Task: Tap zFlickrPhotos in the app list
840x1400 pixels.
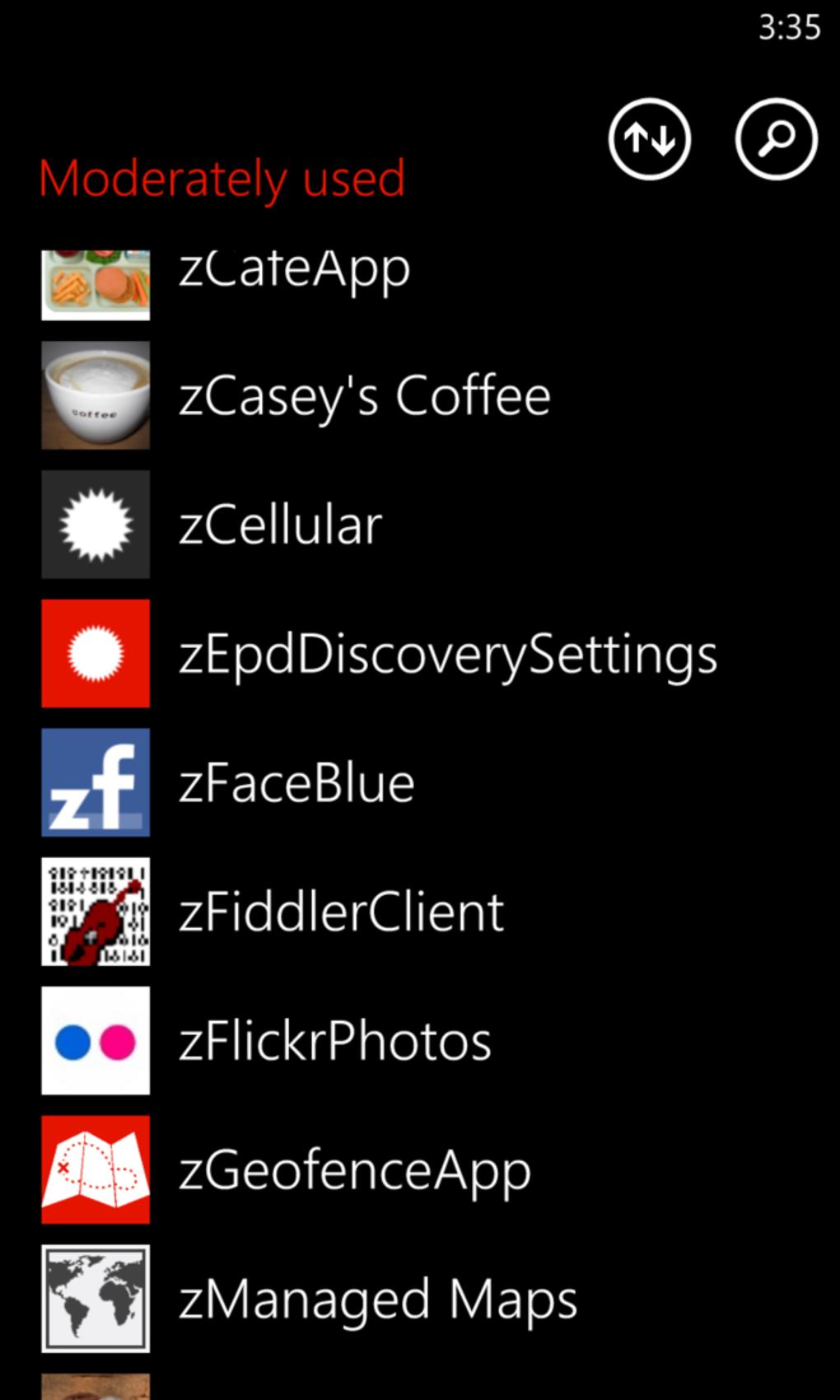Action: pos(335,1042)
